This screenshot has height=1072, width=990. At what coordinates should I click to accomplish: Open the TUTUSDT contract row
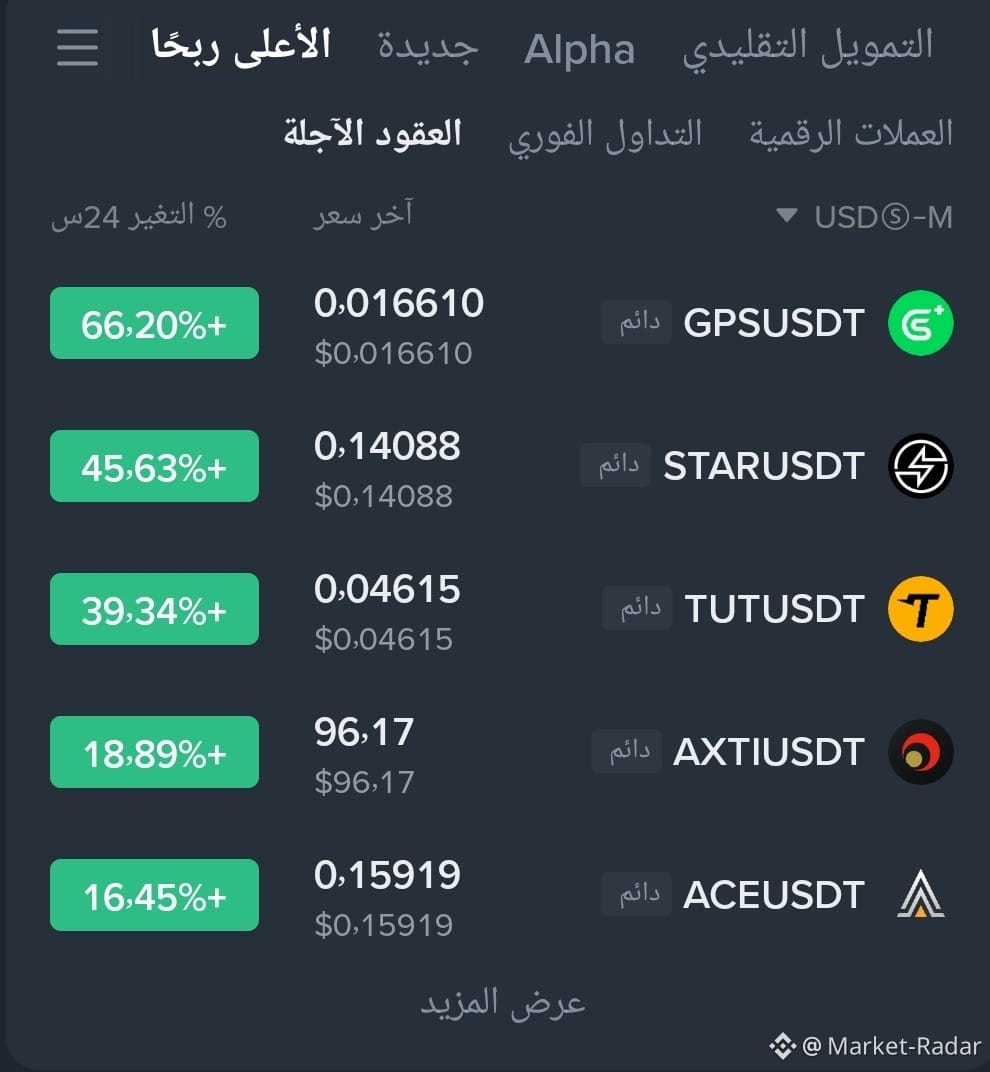point(501,609)
